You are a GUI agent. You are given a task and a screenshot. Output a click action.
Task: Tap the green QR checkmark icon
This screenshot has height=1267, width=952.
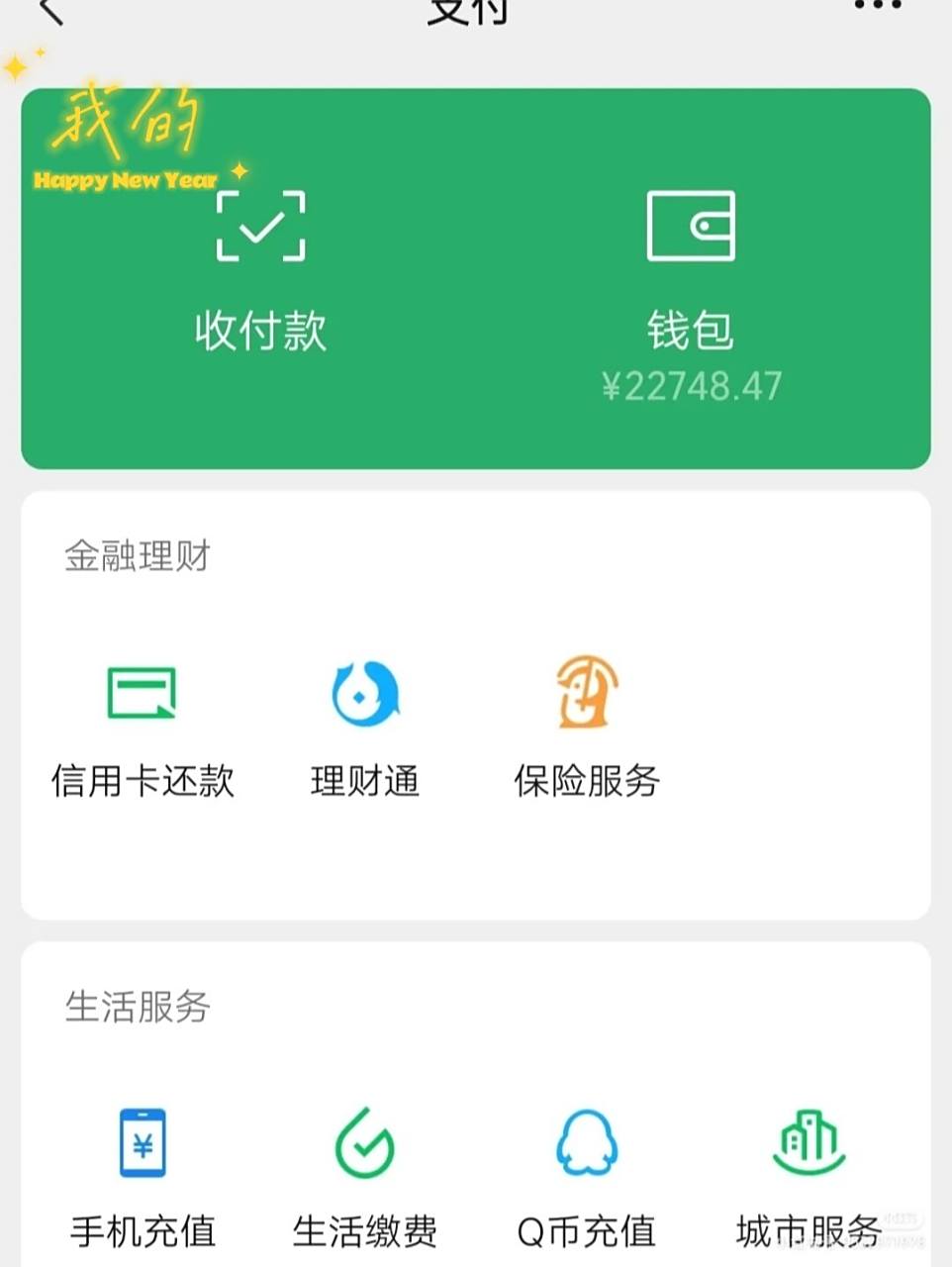[260, 226]
